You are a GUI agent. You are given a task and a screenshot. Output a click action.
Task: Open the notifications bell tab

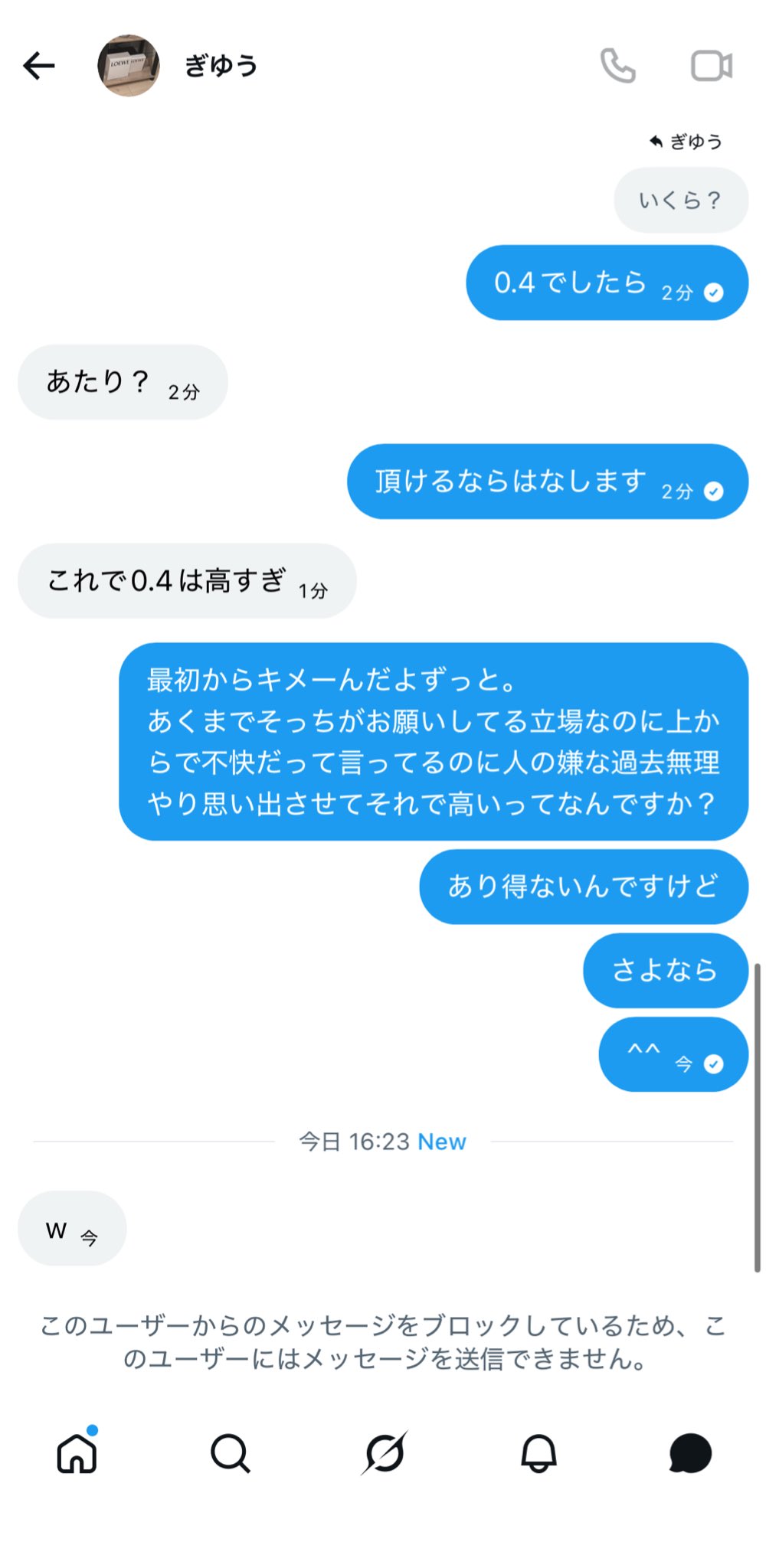pos(538,1452)
